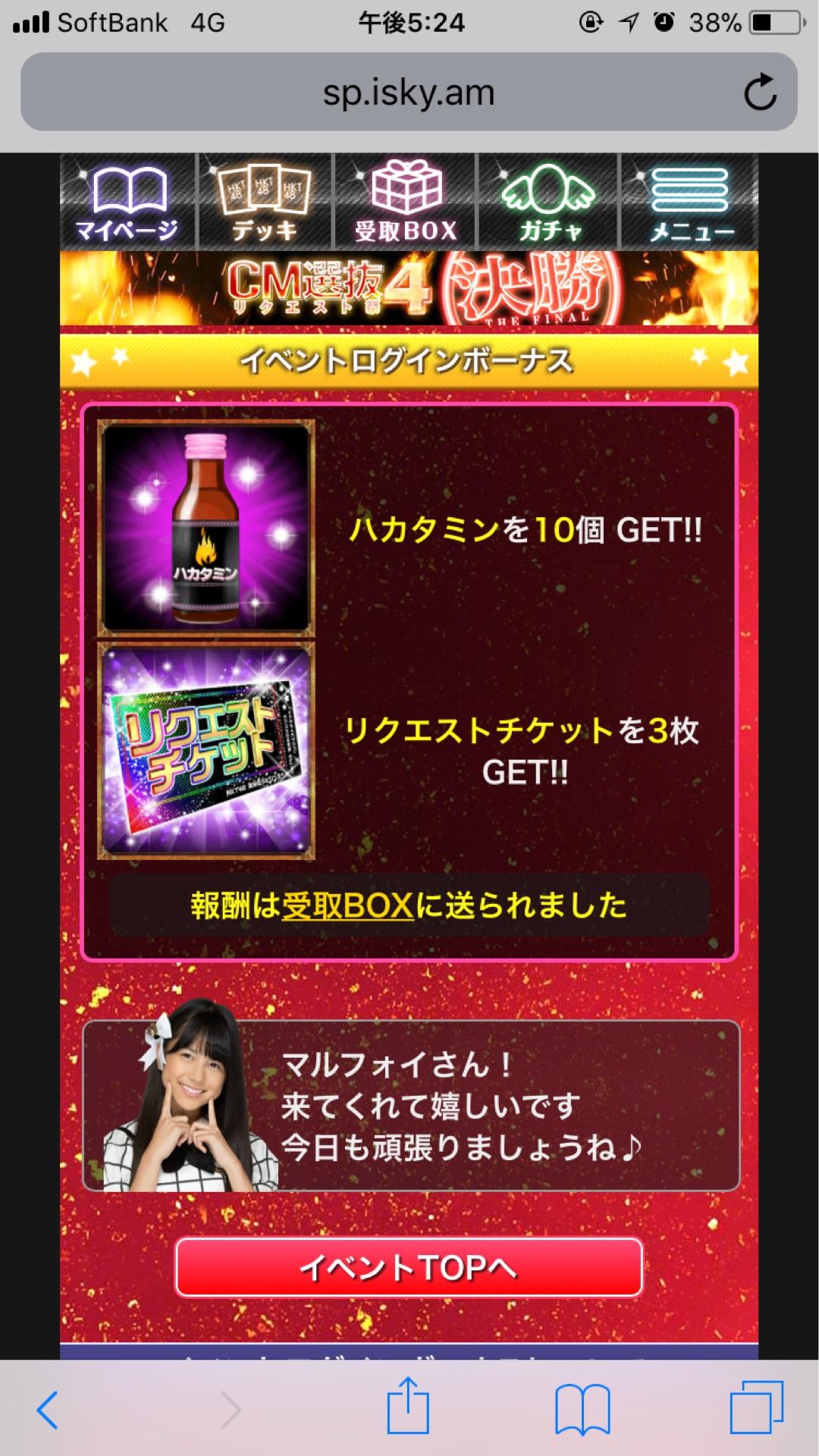Open Safari bookmarks
Screen dimensions: 819x1456
click(x=582, y=1410)
